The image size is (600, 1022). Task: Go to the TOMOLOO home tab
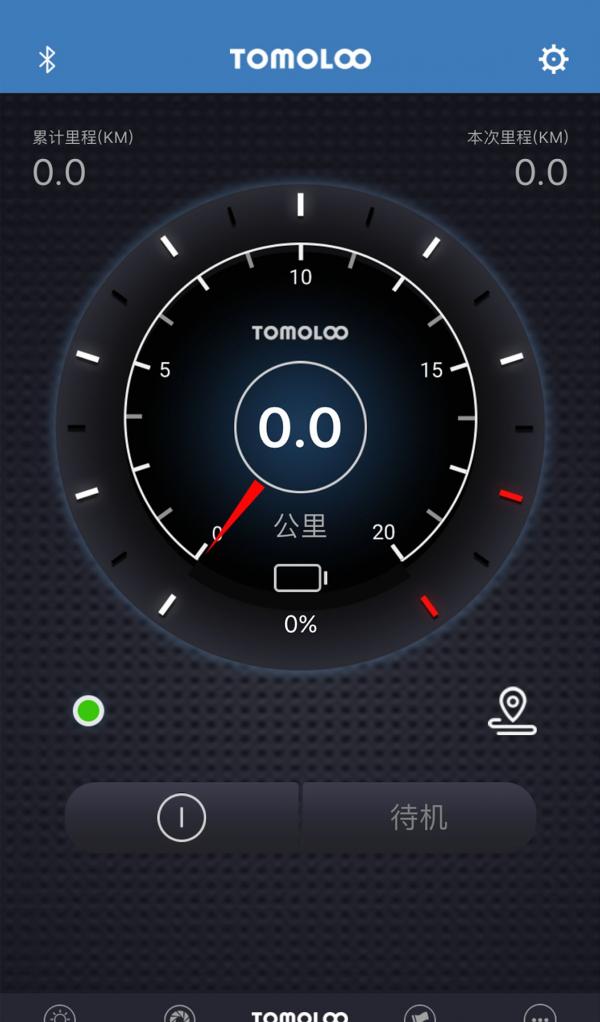(300, 1015)
